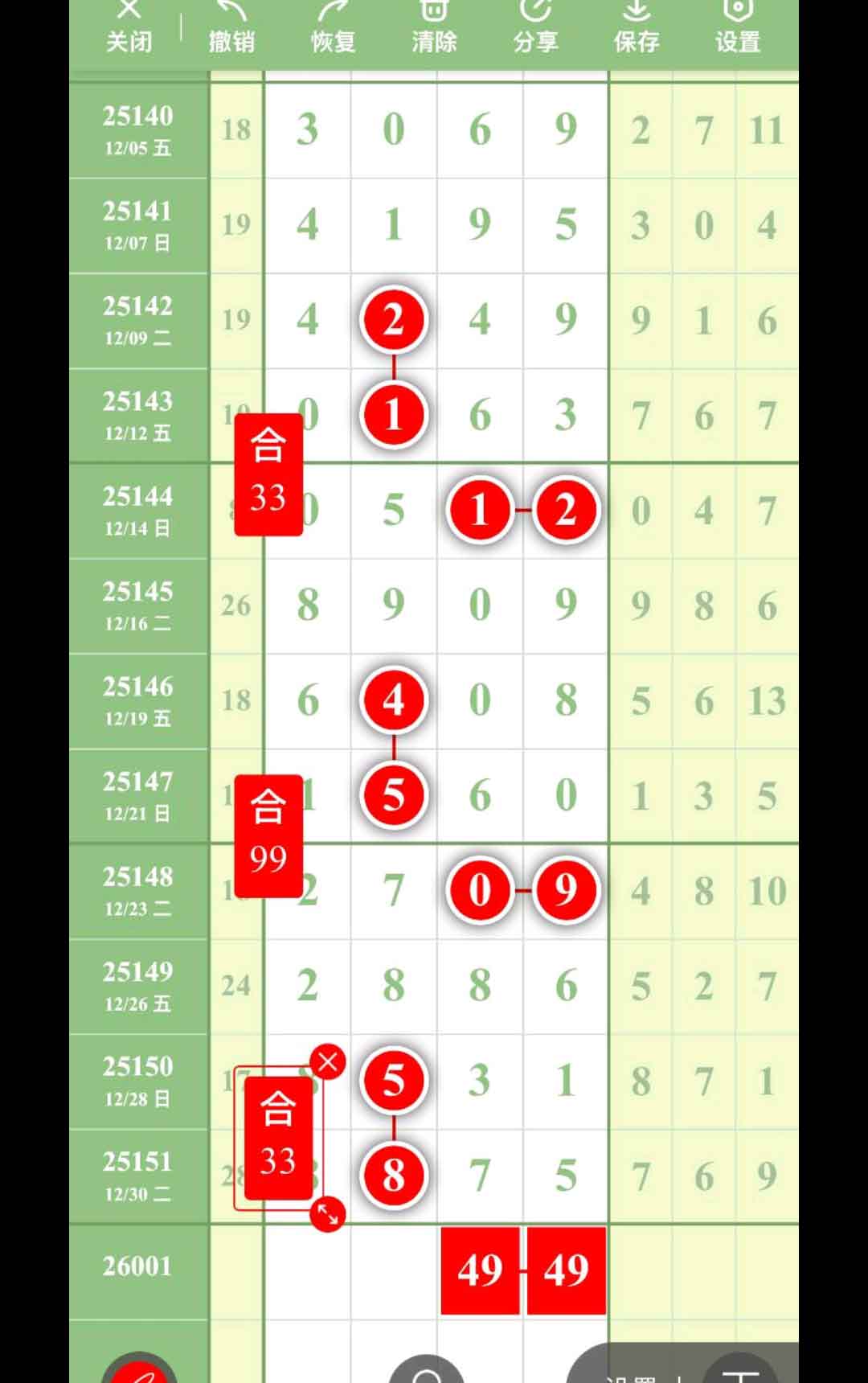Share the chart via 分享
Image resolution: width=868 pixels, height=1383 pixels.
tap(535, 28)
